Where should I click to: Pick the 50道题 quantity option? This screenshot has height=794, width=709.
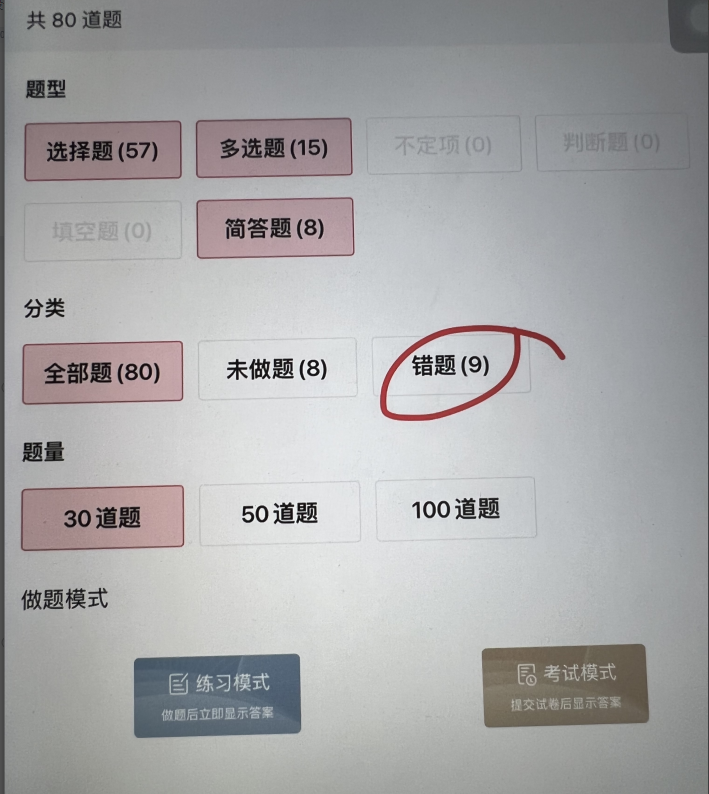[x=279, y=514]
